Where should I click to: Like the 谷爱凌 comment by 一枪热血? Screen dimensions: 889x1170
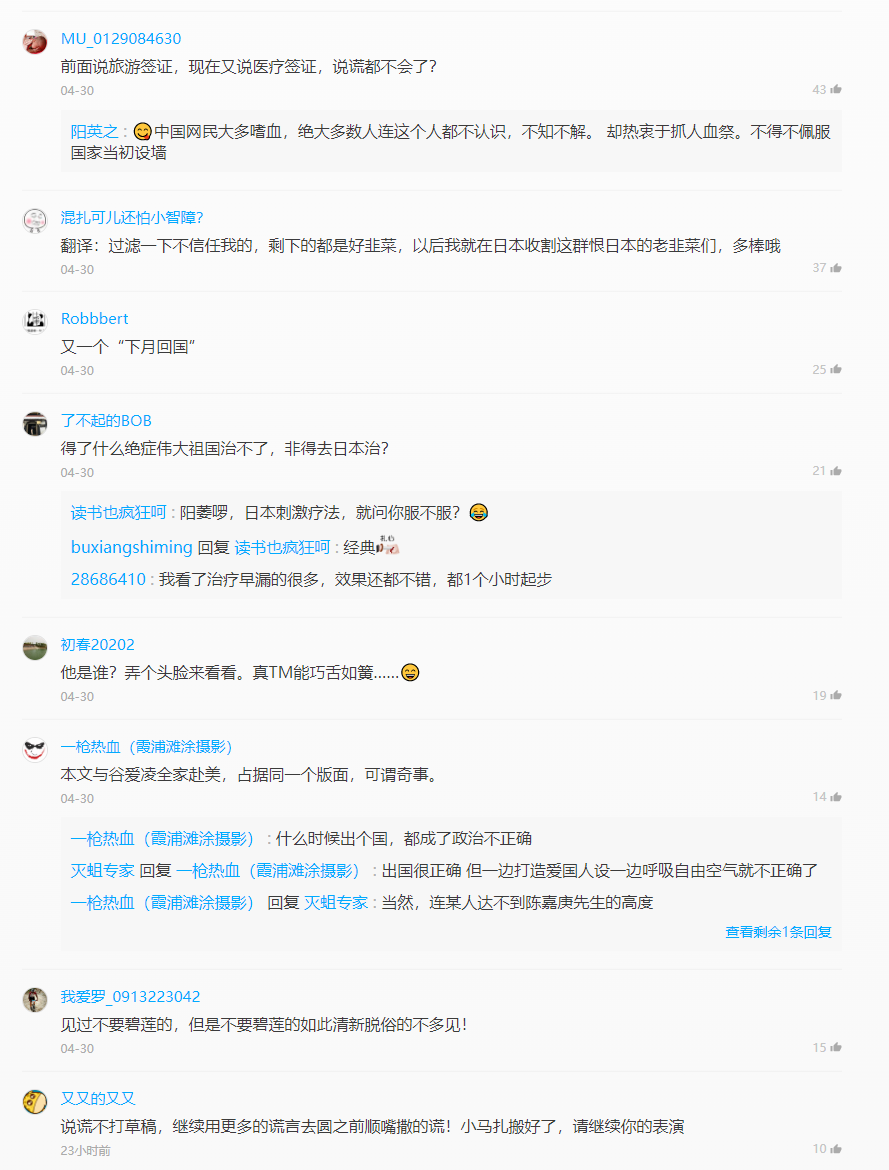tap(836, 797)
